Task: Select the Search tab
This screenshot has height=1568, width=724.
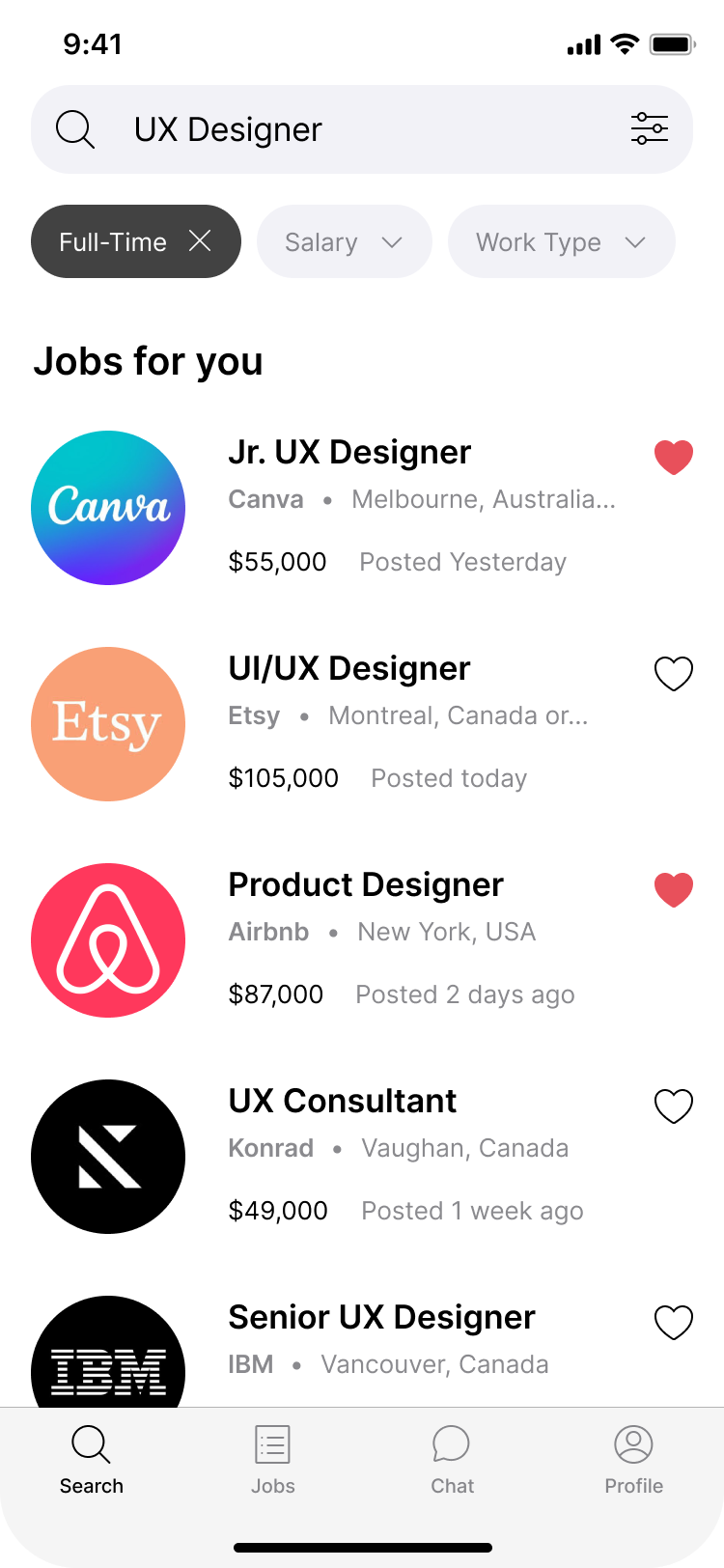Action: pos(92,1460)
